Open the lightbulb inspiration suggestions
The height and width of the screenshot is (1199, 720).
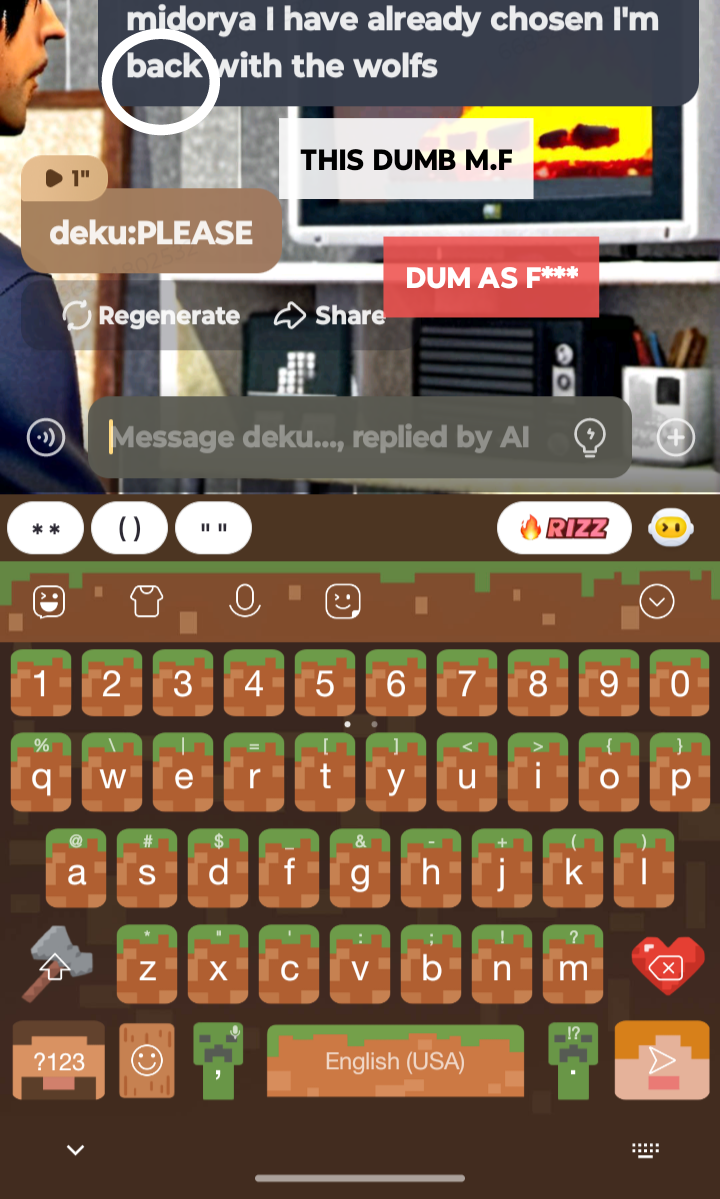pos(591,437)
